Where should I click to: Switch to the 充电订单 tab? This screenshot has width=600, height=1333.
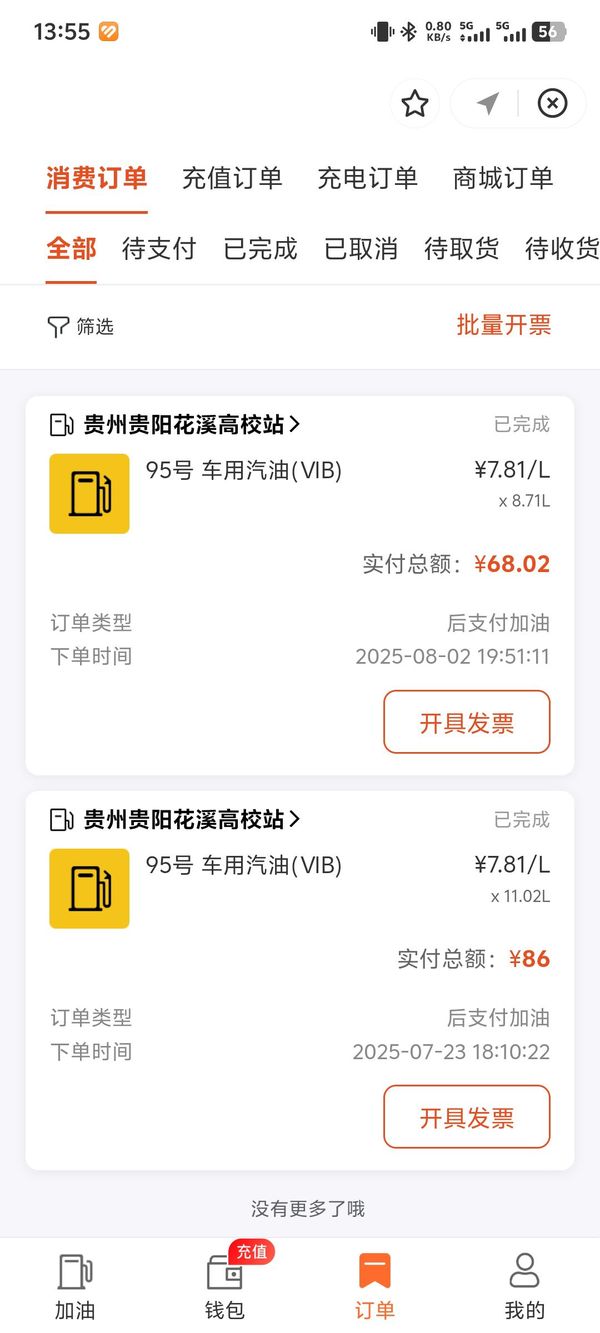pos(367,179)
